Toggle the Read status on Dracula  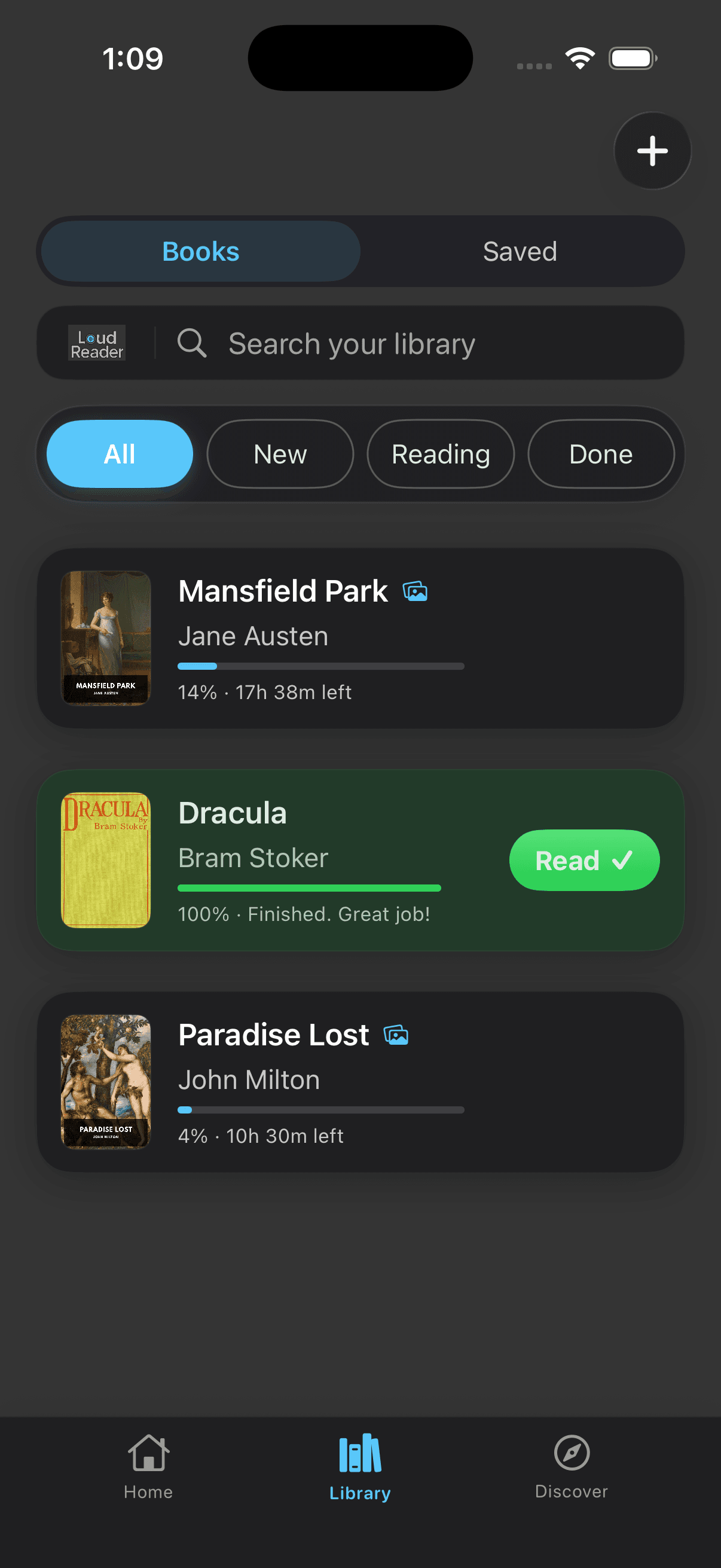[583, 859]
